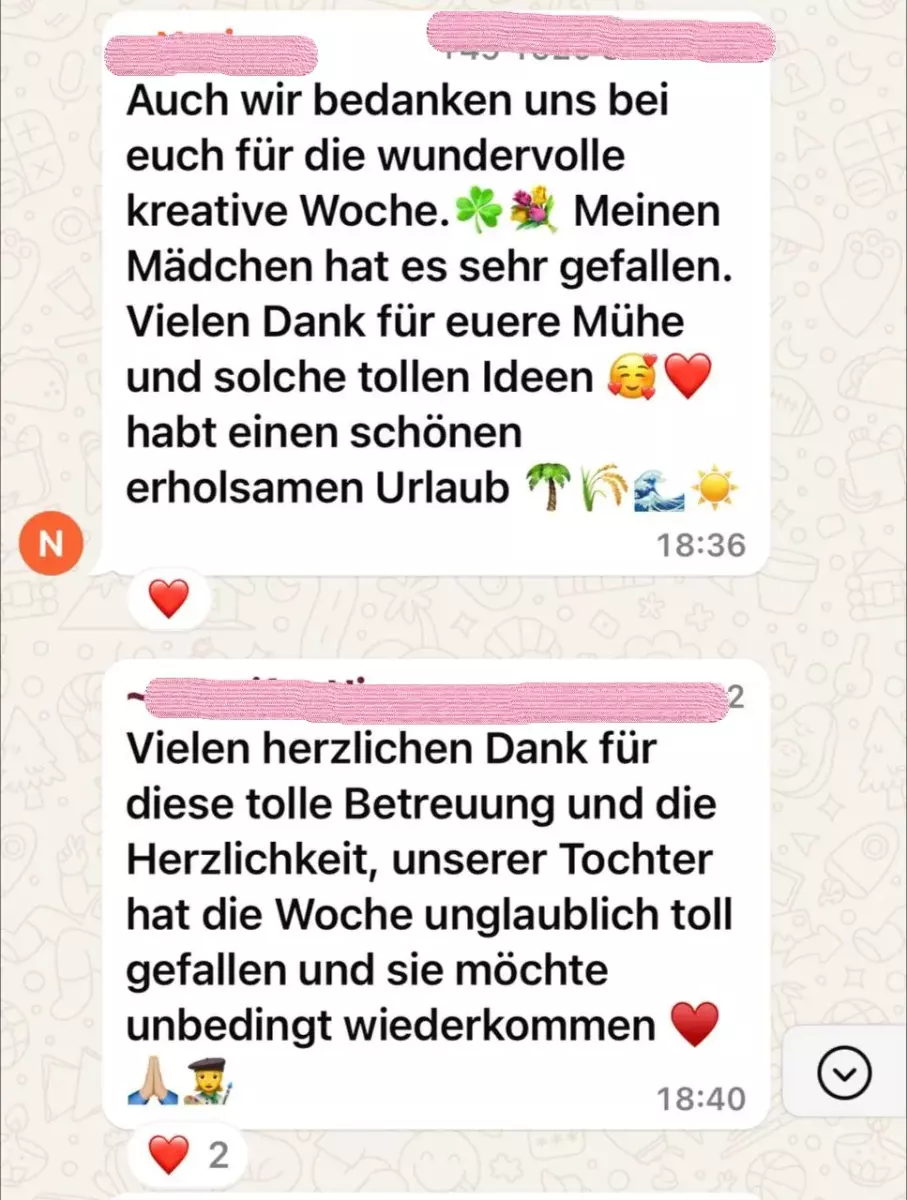Open heart reaction showing 2 under 18:40 message
The image size is (907, 1200).
pyautogui.click(x=187, y=1156)
